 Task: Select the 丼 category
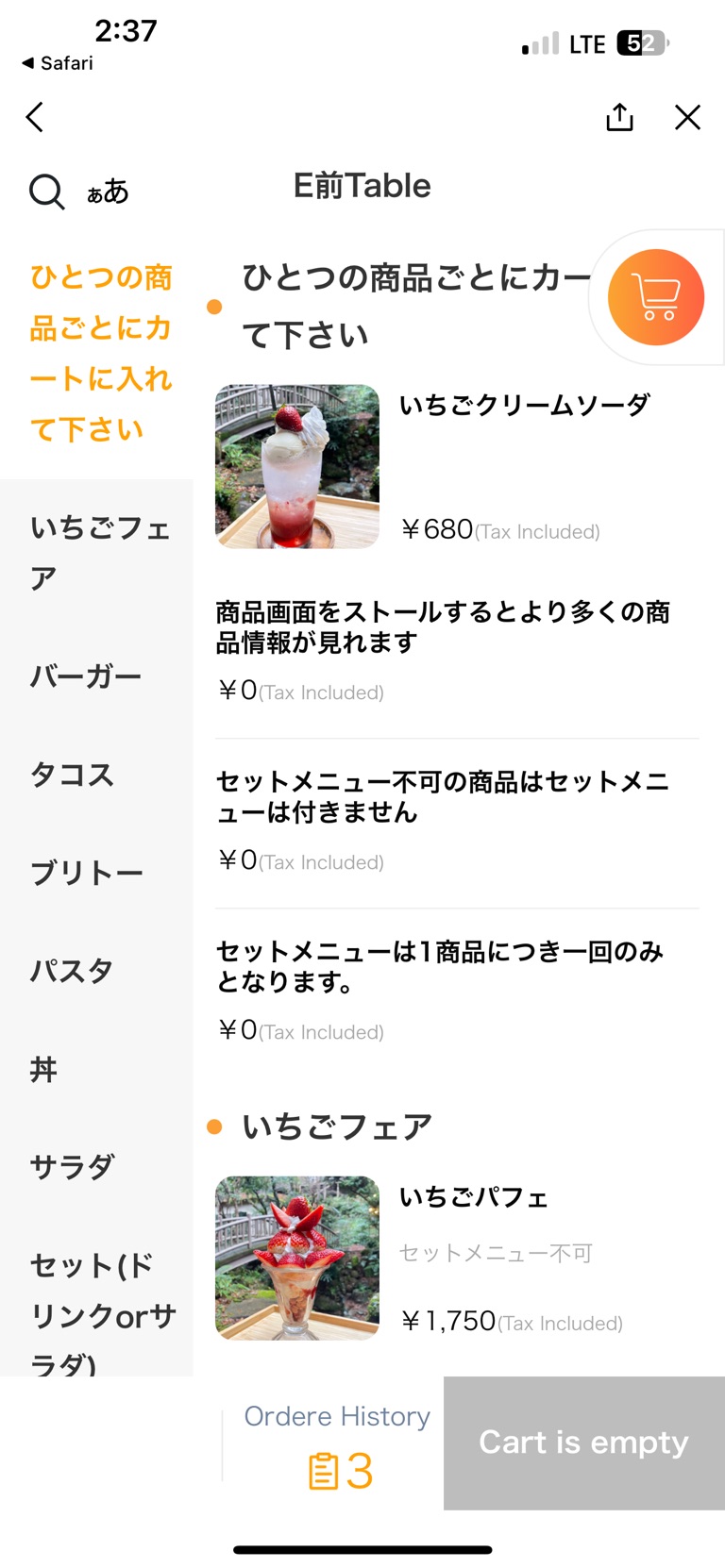[43, 1069]
